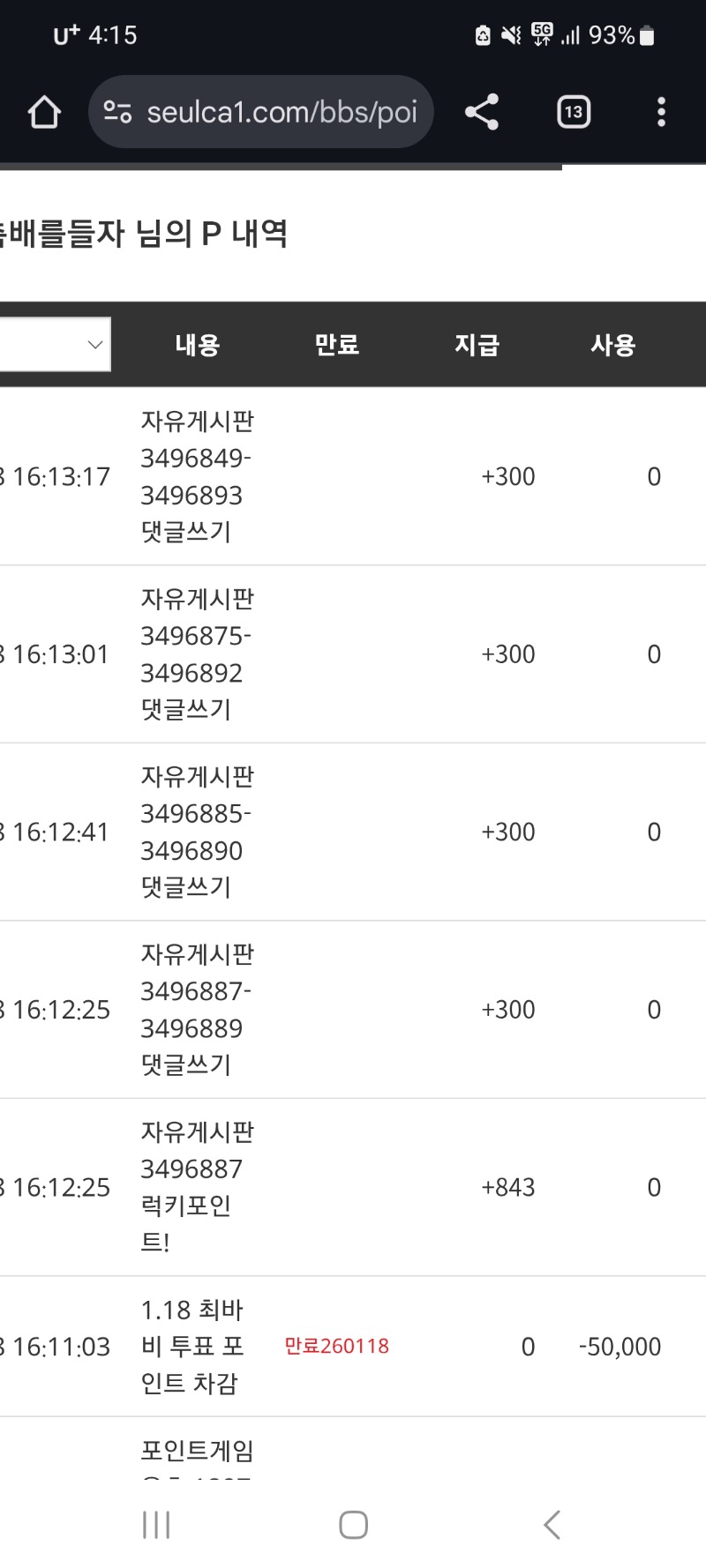Open recent apps from the navigation bar

coord(156,1525)
